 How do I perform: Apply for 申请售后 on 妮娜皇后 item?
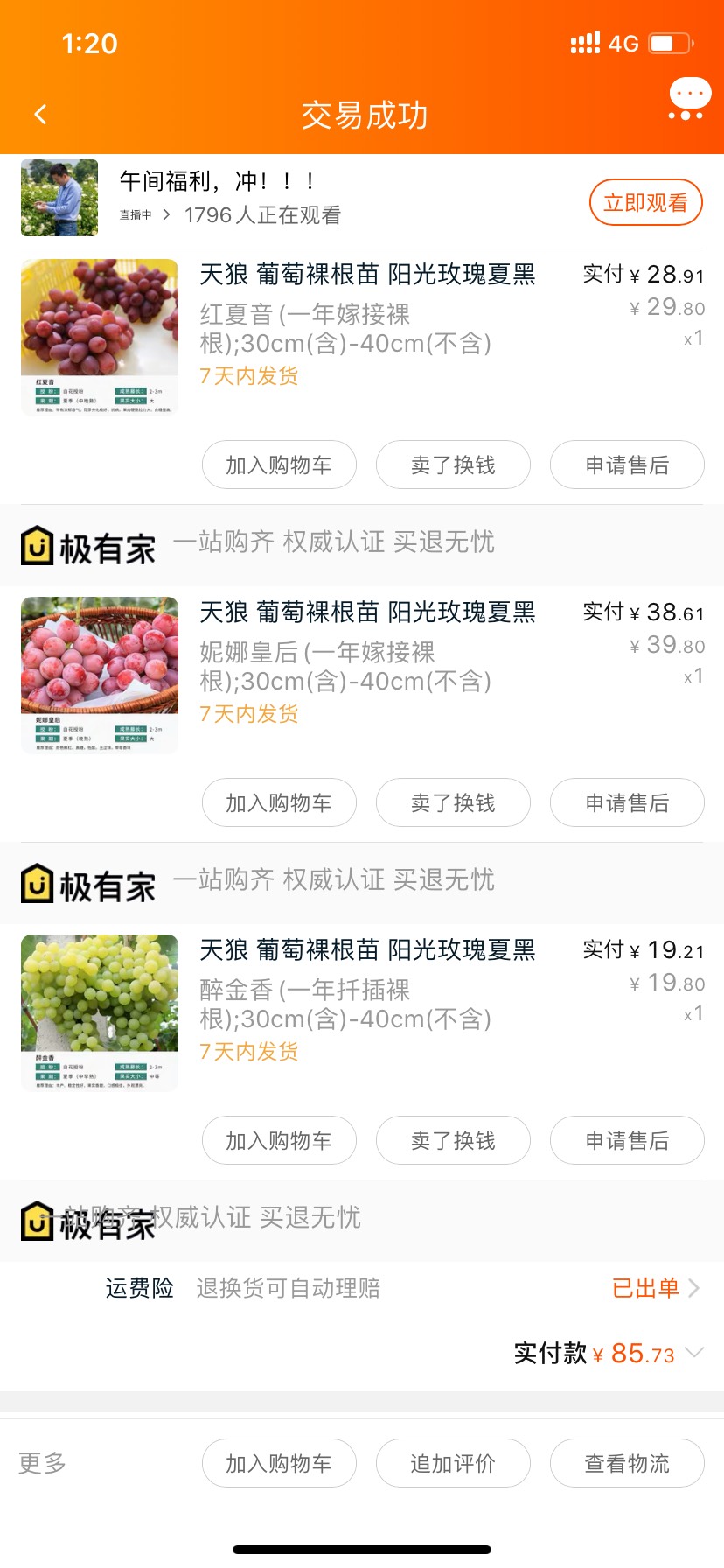coord(627,802)
